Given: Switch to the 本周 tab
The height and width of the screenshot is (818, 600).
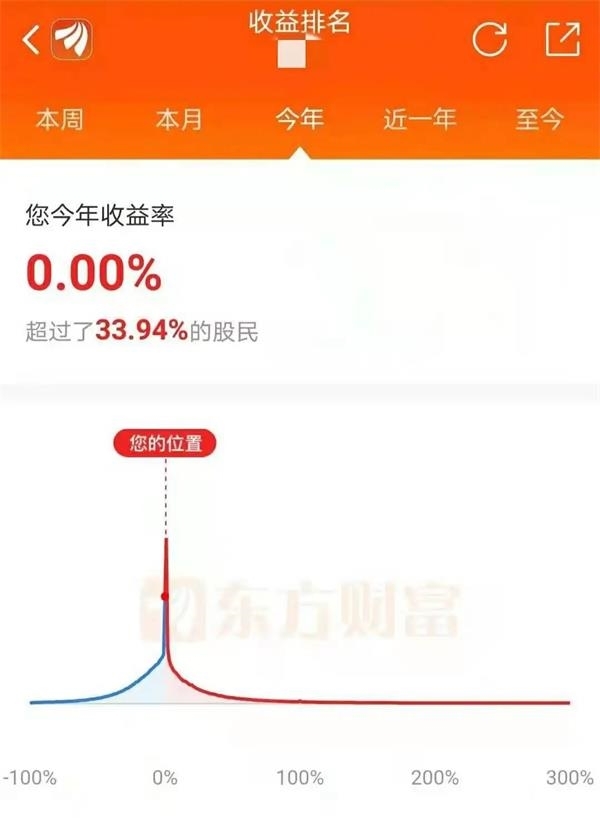Looking at the screenshot, I should (x=59, y=120).
